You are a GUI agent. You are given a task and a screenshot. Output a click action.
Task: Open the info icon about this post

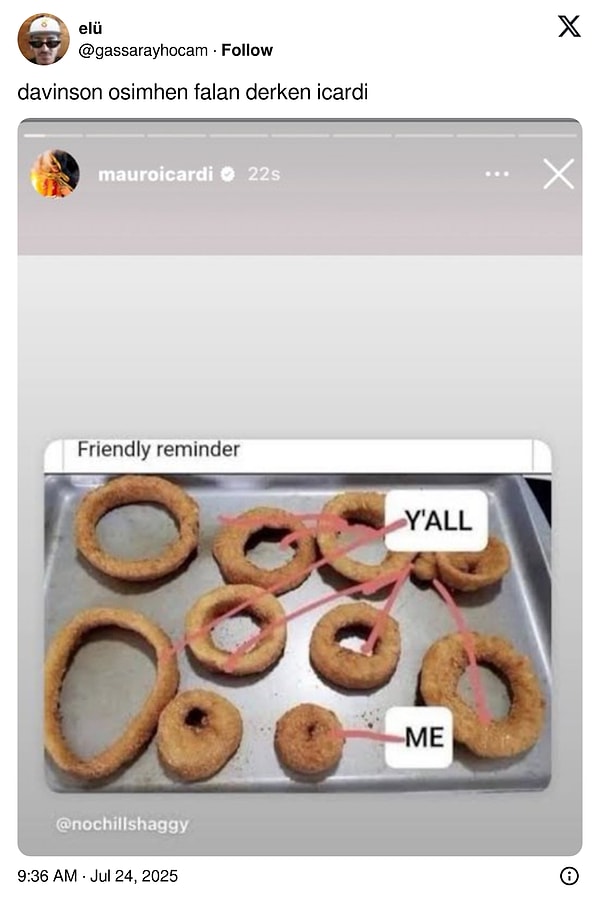[x=568, y=876]
